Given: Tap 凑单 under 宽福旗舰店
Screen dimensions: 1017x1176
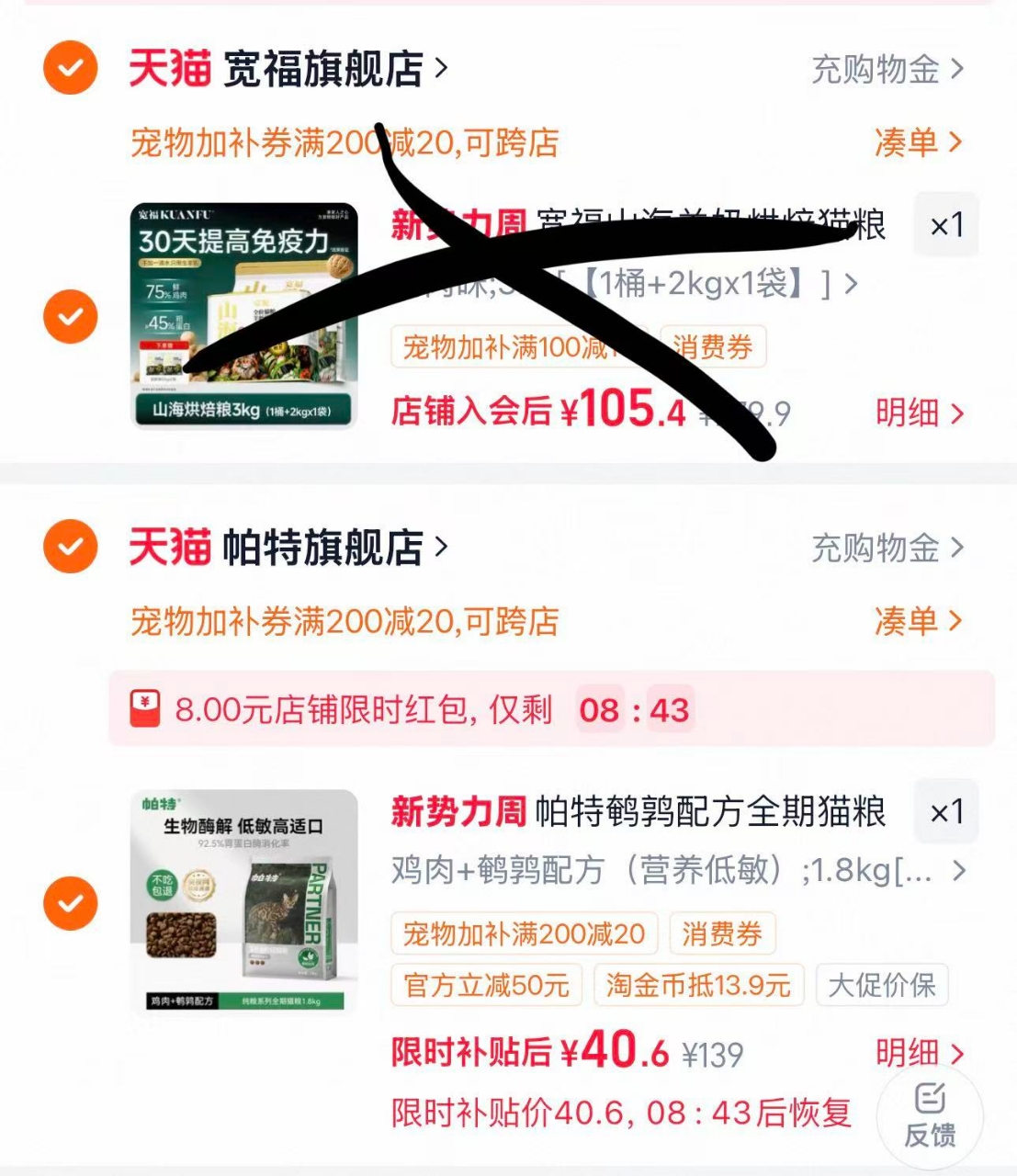Looking at the screenshot, I should (918, 142).
